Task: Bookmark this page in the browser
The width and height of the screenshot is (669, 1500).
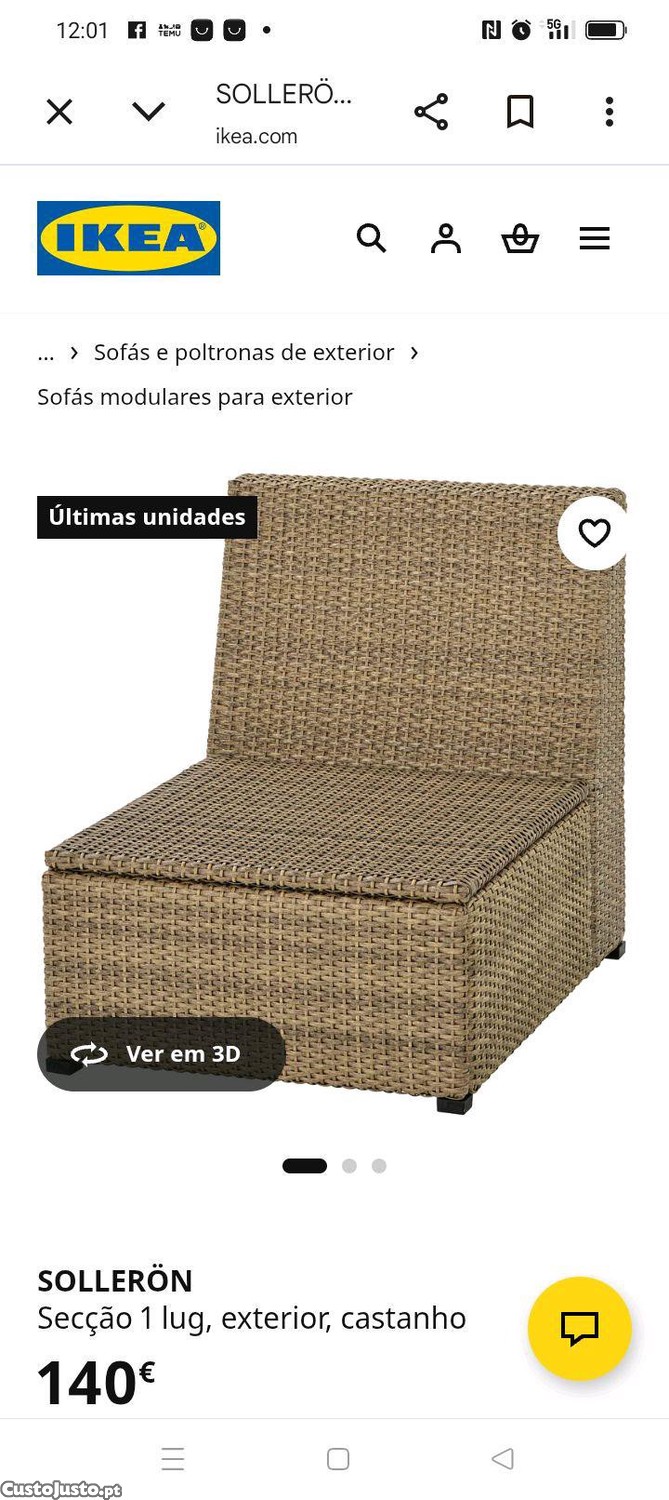Action: [520, 112]
